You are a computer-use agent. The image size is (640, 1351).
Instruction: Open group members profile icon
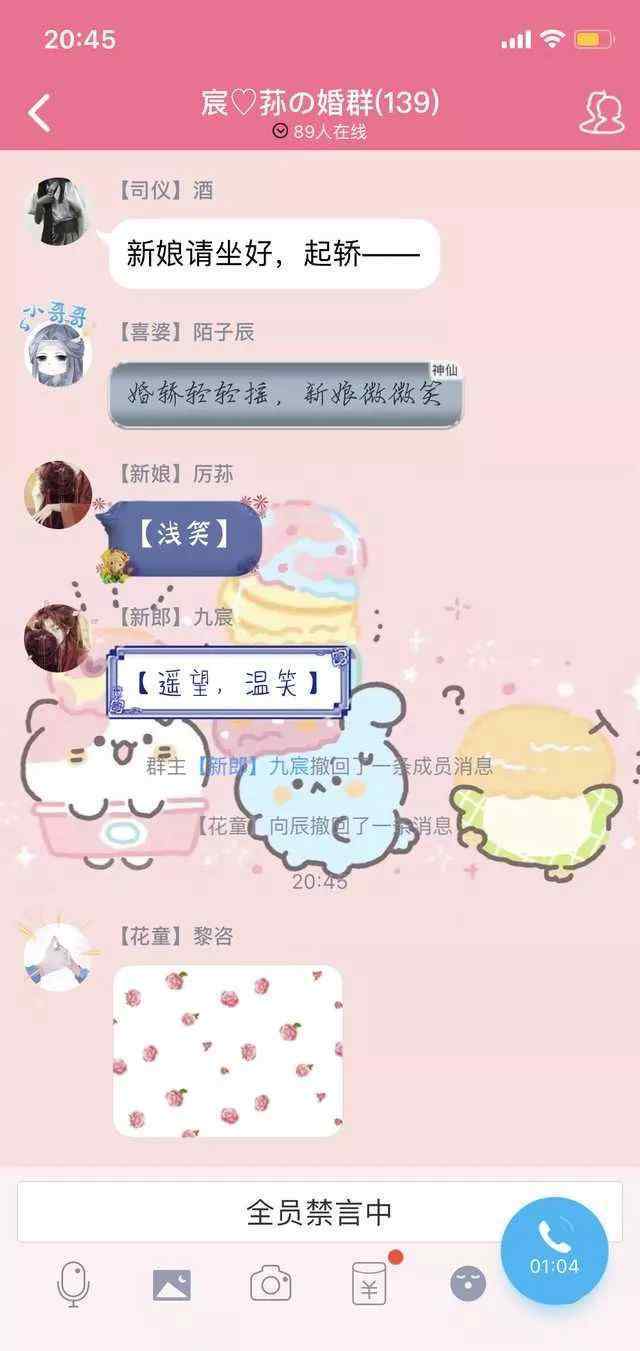coord(601,113)
